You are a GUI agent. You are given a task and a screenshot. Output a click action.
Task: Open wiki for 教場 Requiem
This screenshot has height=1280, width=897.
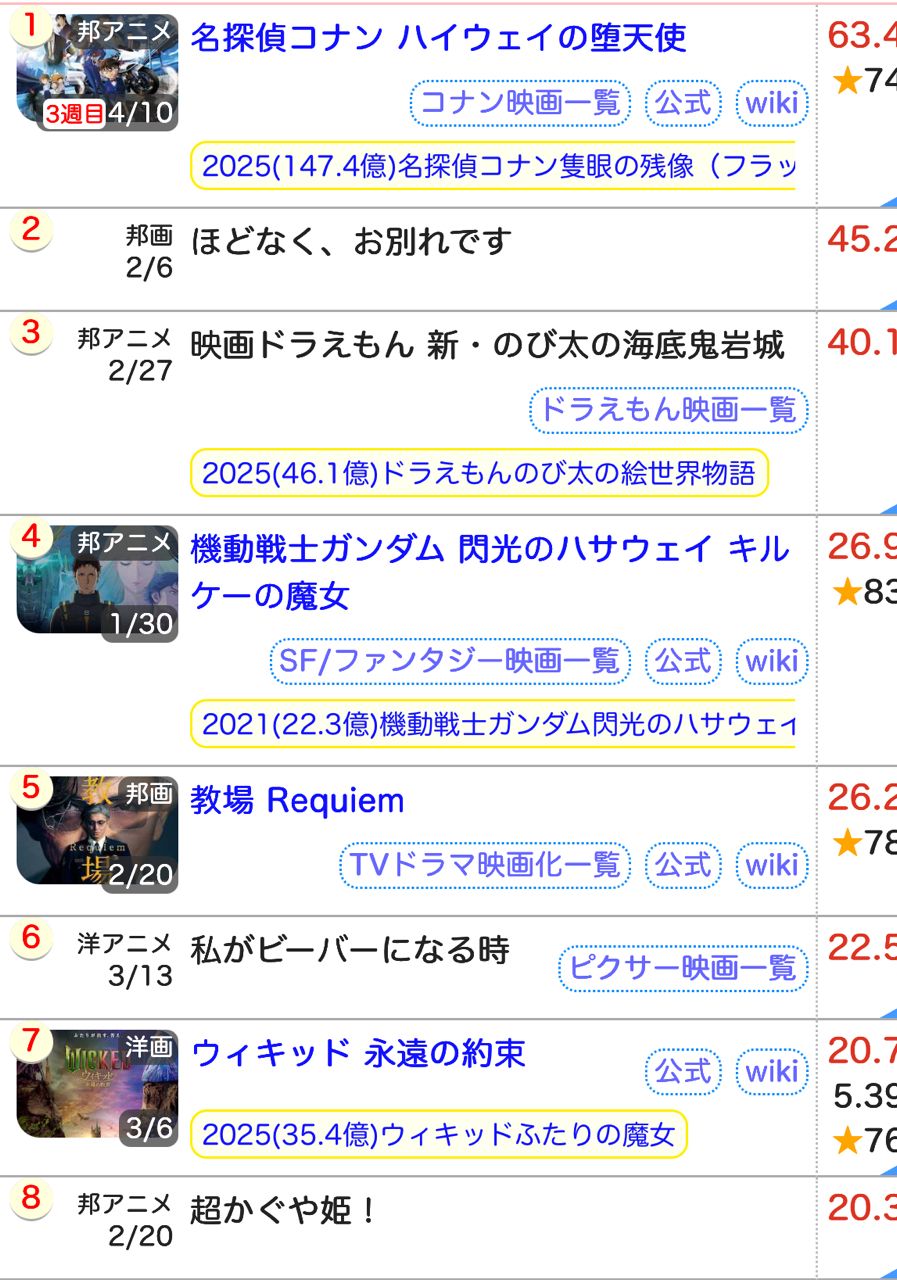click(772, 865)
